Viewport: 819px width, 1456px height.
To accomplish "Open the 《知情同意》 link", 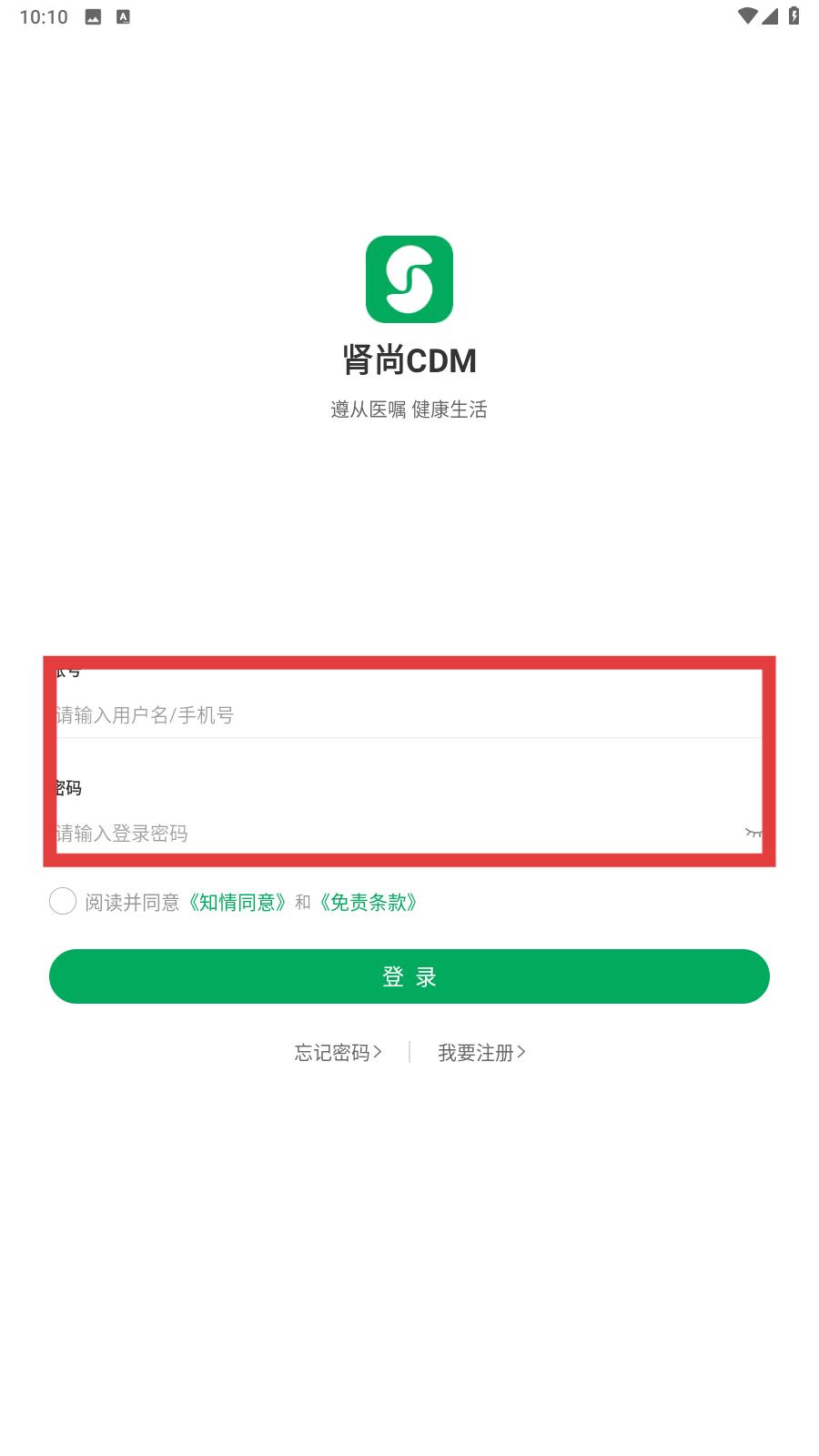I will click(237, 902).
